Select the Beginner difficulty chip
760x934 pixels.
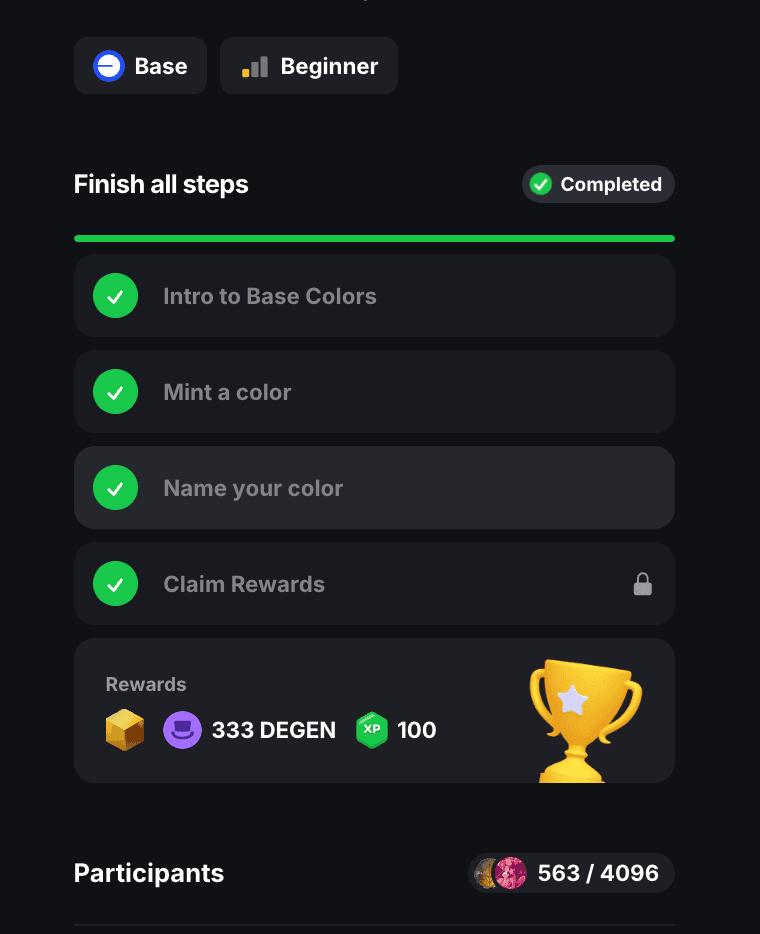309,66
